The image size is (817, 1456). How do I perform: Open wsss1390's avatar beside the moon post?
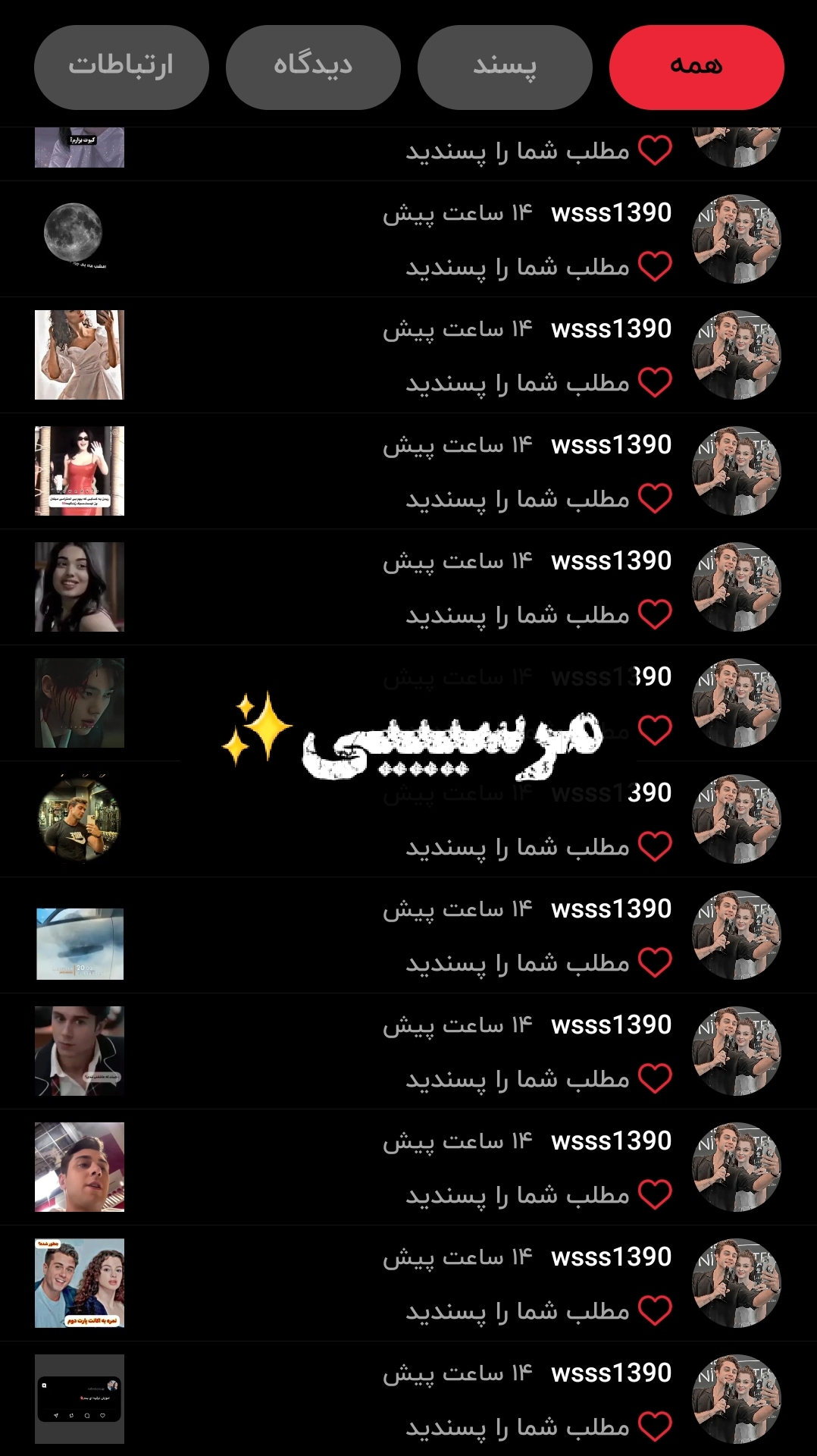click(736, 240)
